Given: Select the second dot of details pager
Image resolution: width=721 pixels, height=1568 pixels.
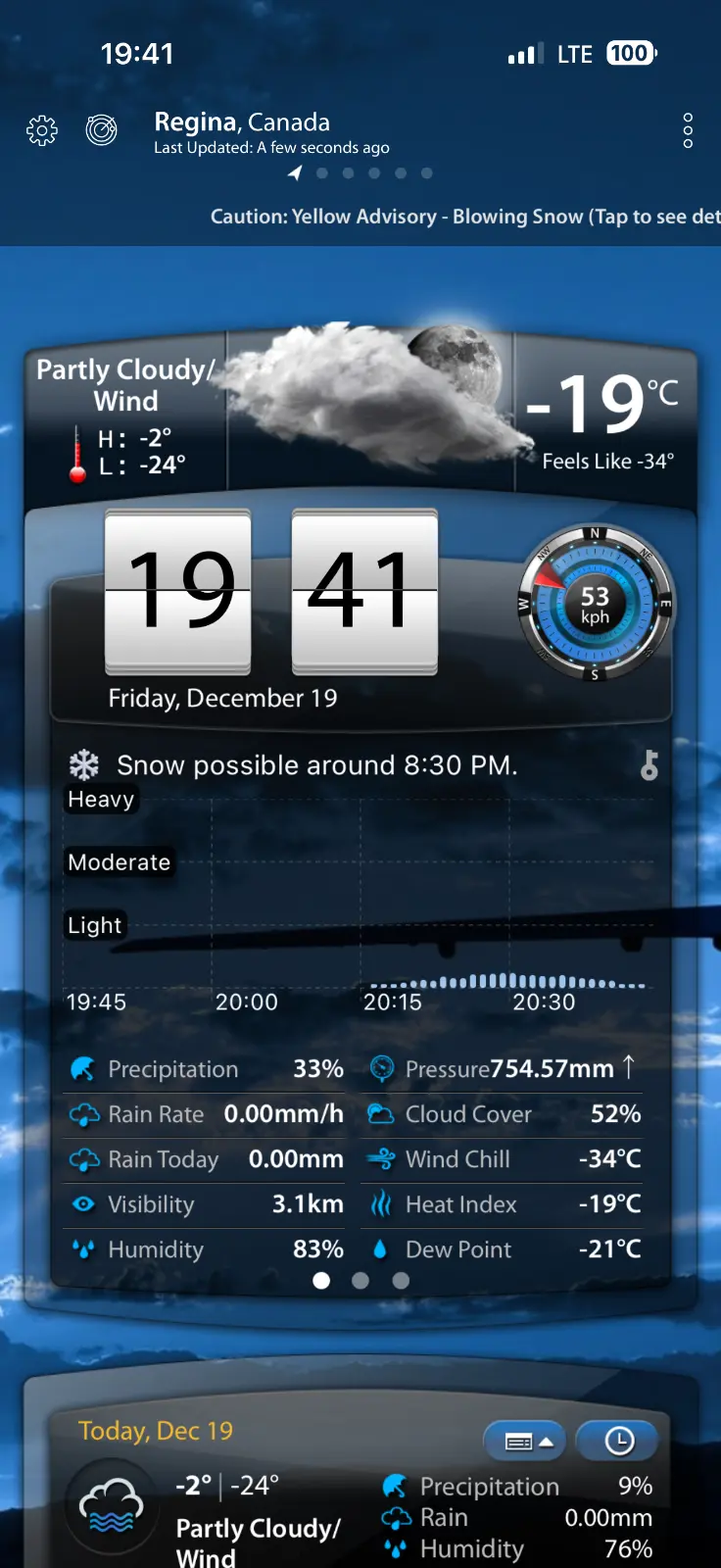Looking at the screenshot, I should [x=360, y=1281].
